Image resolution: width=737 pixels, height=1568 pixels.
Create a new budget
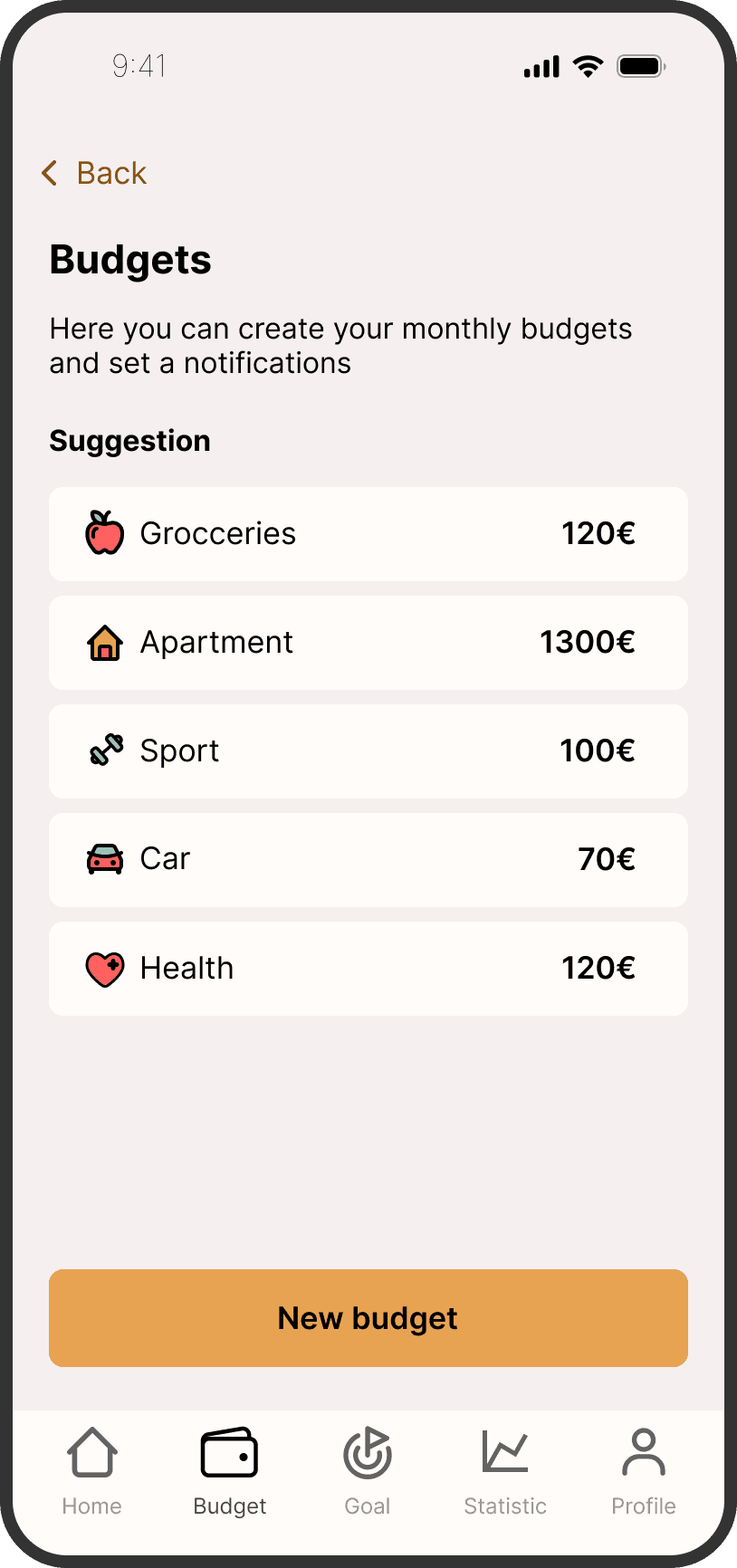pyautogui.click(x=368, y=1318)
